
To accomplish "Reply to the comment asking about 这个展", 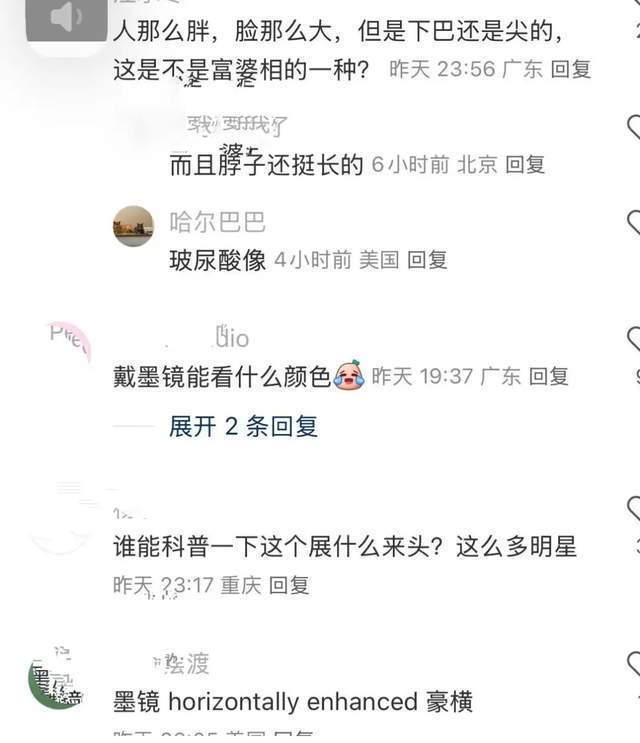I will pyautogui.click(x=289, y=585).
